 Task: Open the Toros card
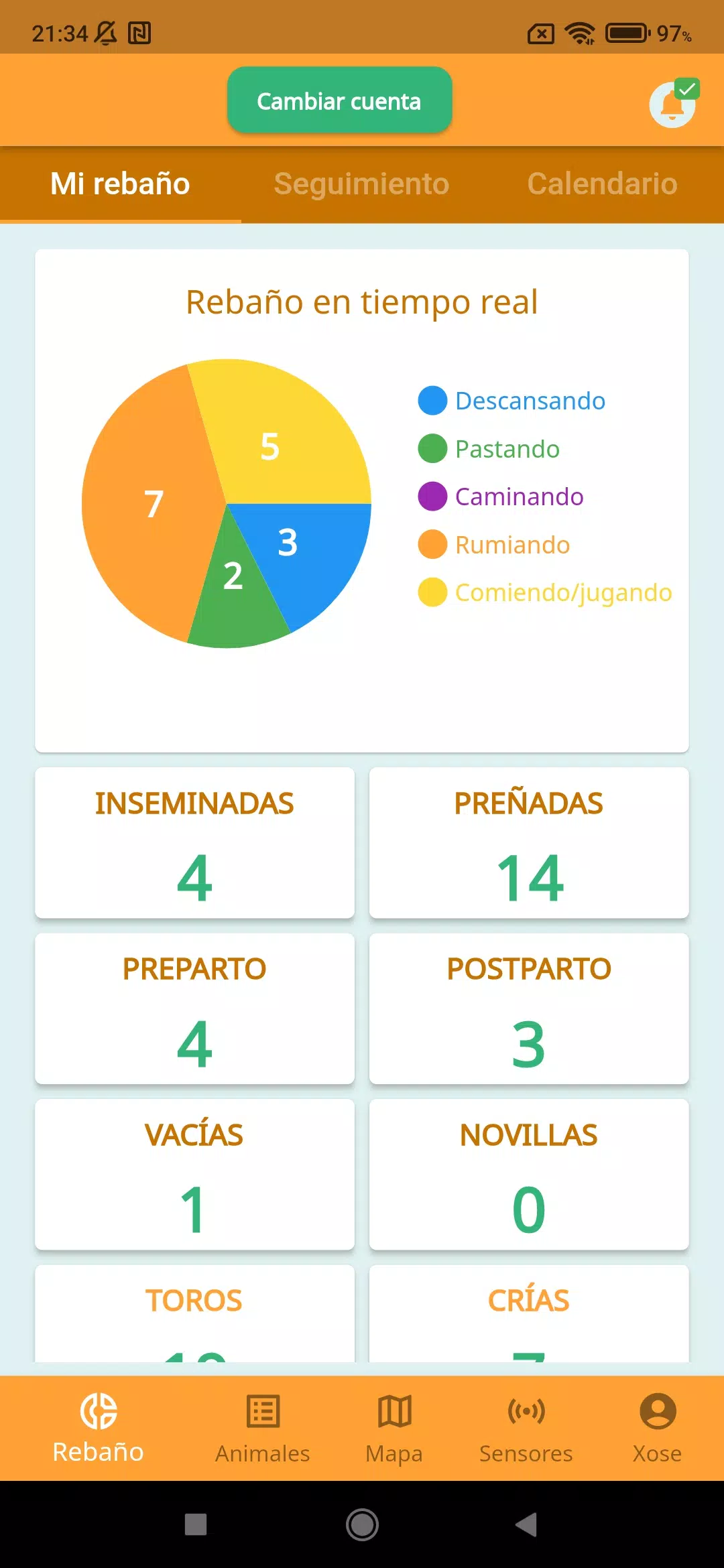coord(194,1313)
